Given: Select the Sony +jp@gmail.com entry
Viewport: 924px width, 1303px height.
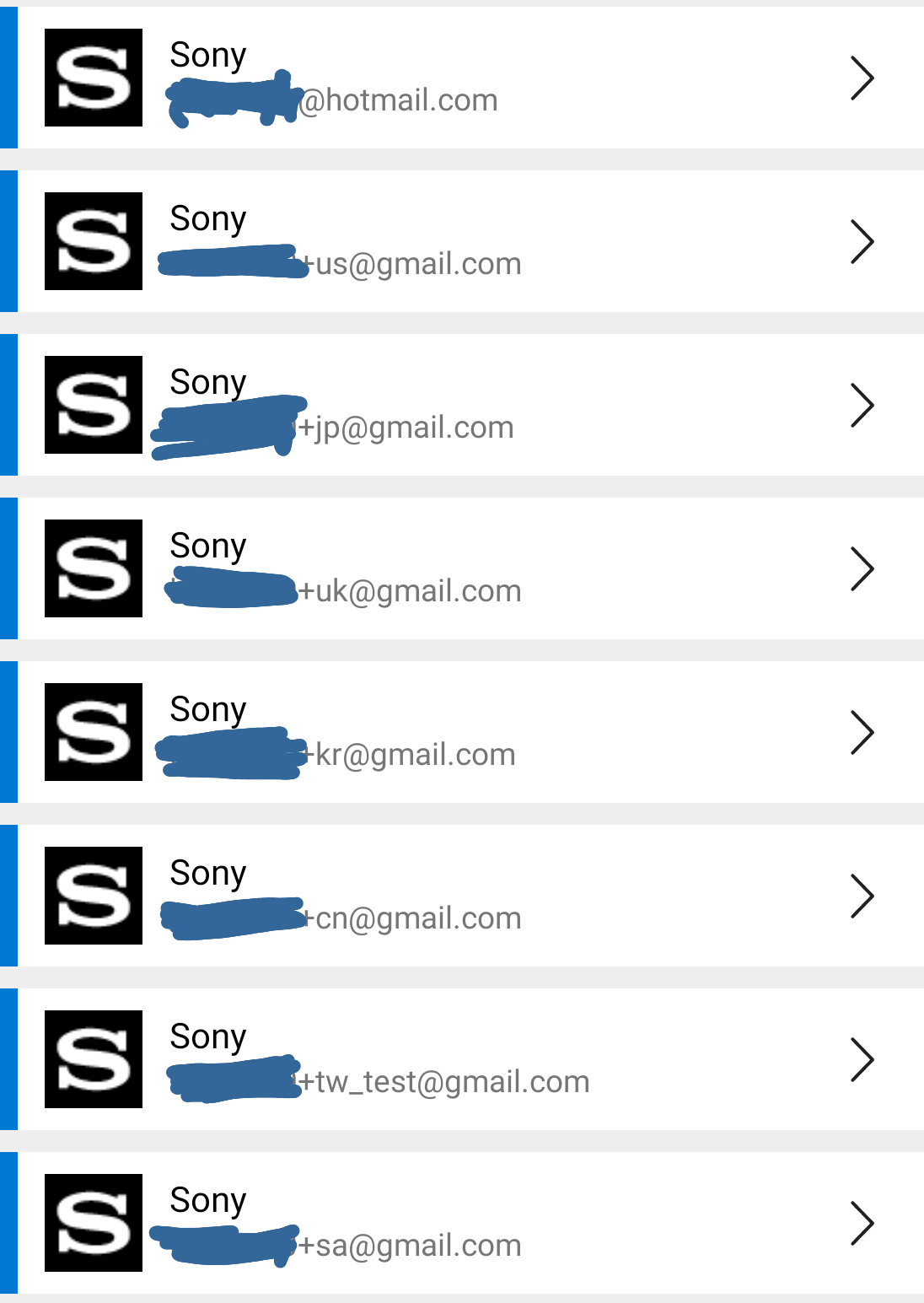Looking at the screenshot, I should pyautogui.click(x=462, y=405).
